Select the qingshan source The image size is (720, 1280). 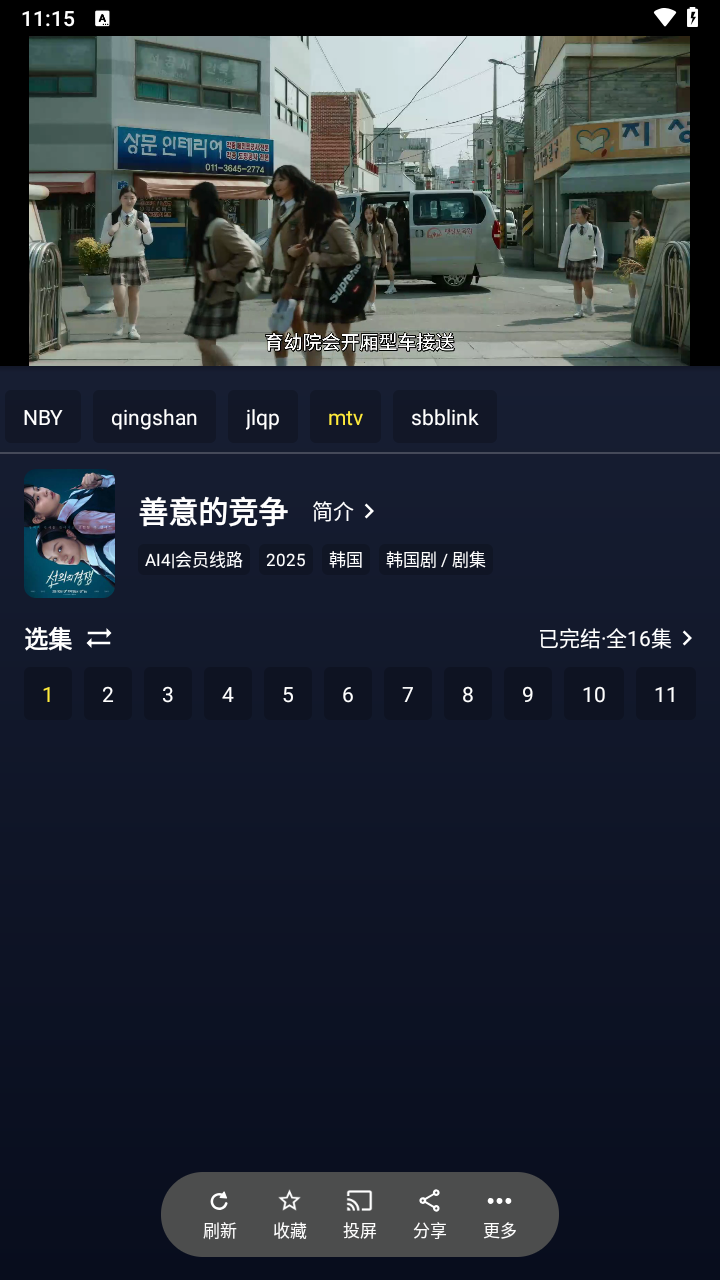point(154,417)
